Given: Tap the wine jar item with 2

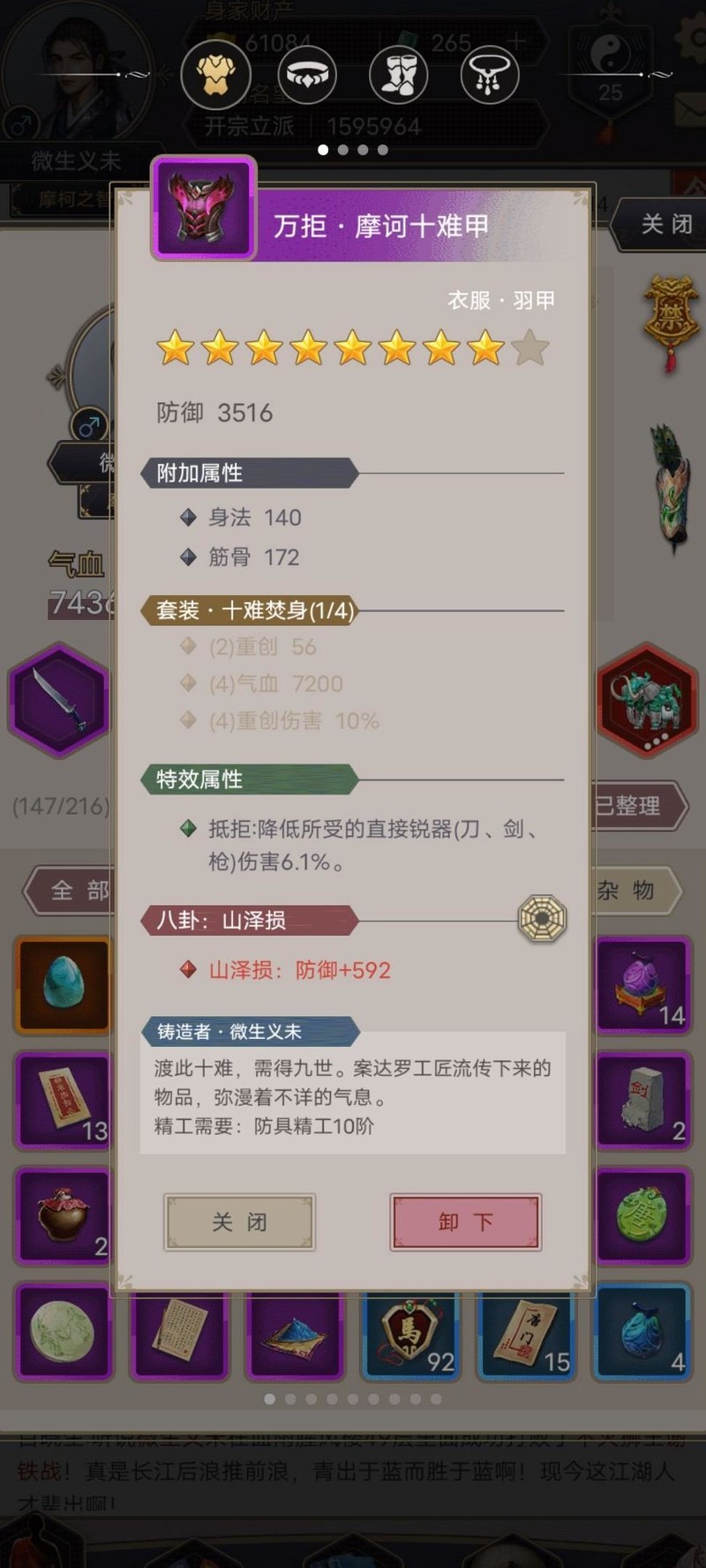Looking at the screenshot, I should (x=64, y=1216).
